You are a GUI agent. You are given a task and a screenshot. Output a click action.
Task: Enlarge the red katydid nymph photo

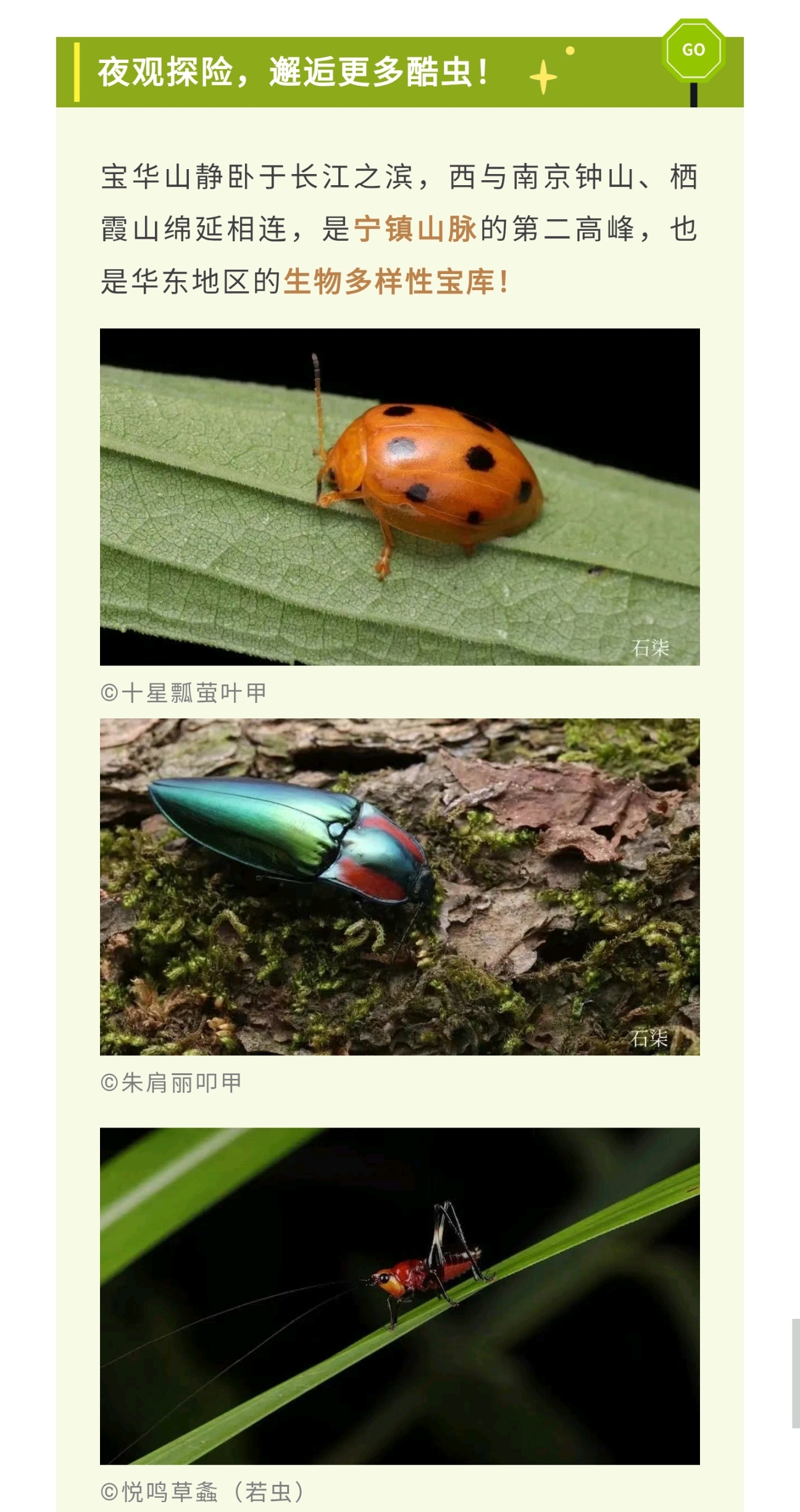click(399, 1295)
